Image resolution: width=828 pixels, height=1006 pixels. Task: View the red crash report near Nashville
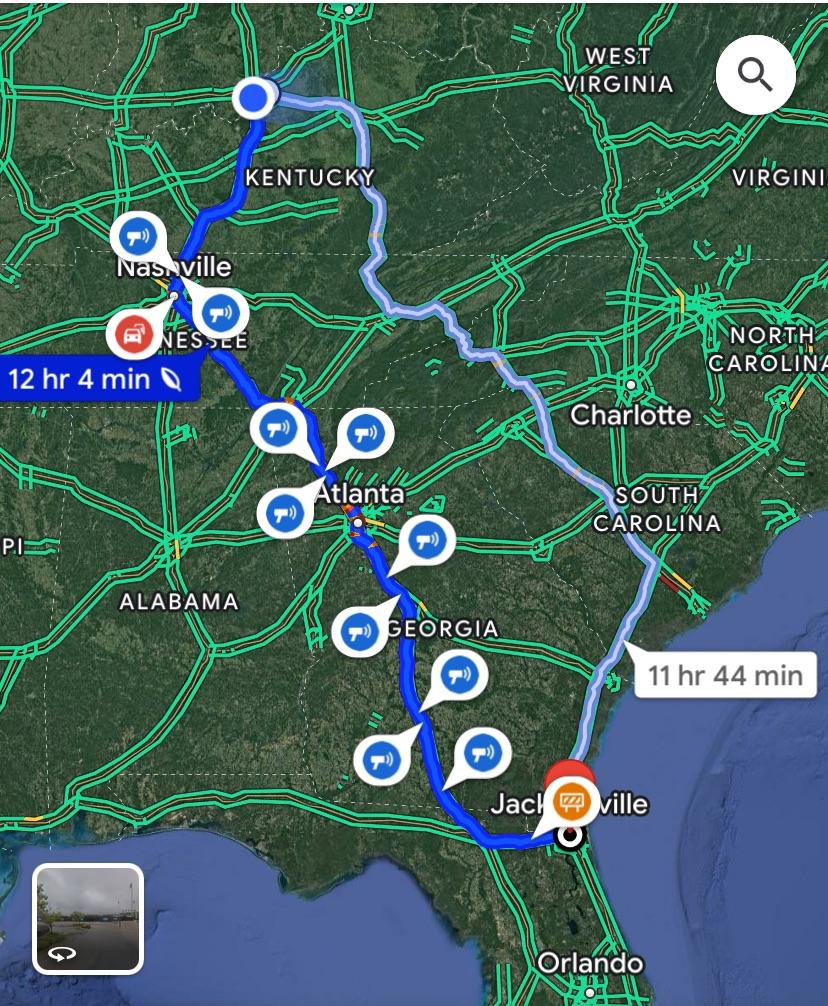point(132,335)
